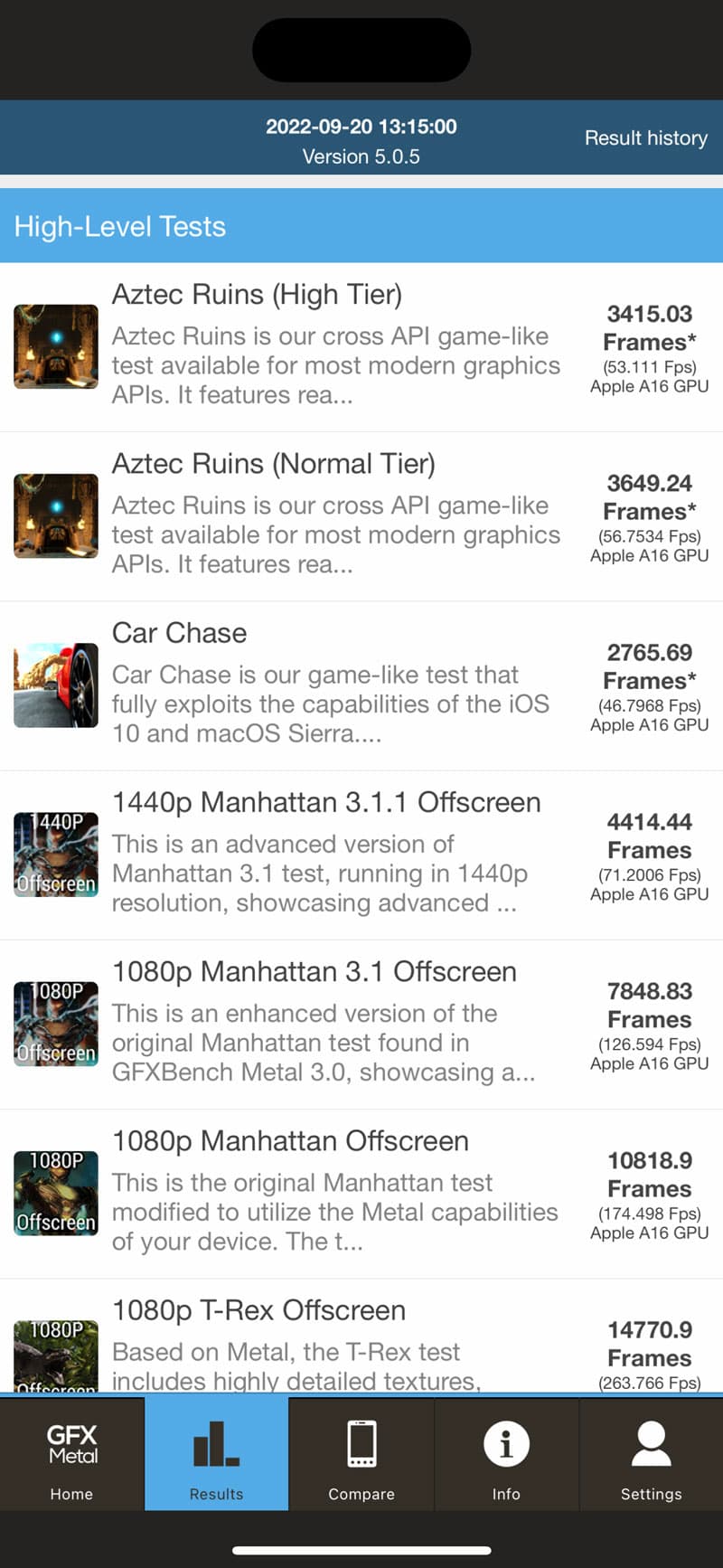View the Car Chase test result
723x1568 pixels.
coord(361,685)
